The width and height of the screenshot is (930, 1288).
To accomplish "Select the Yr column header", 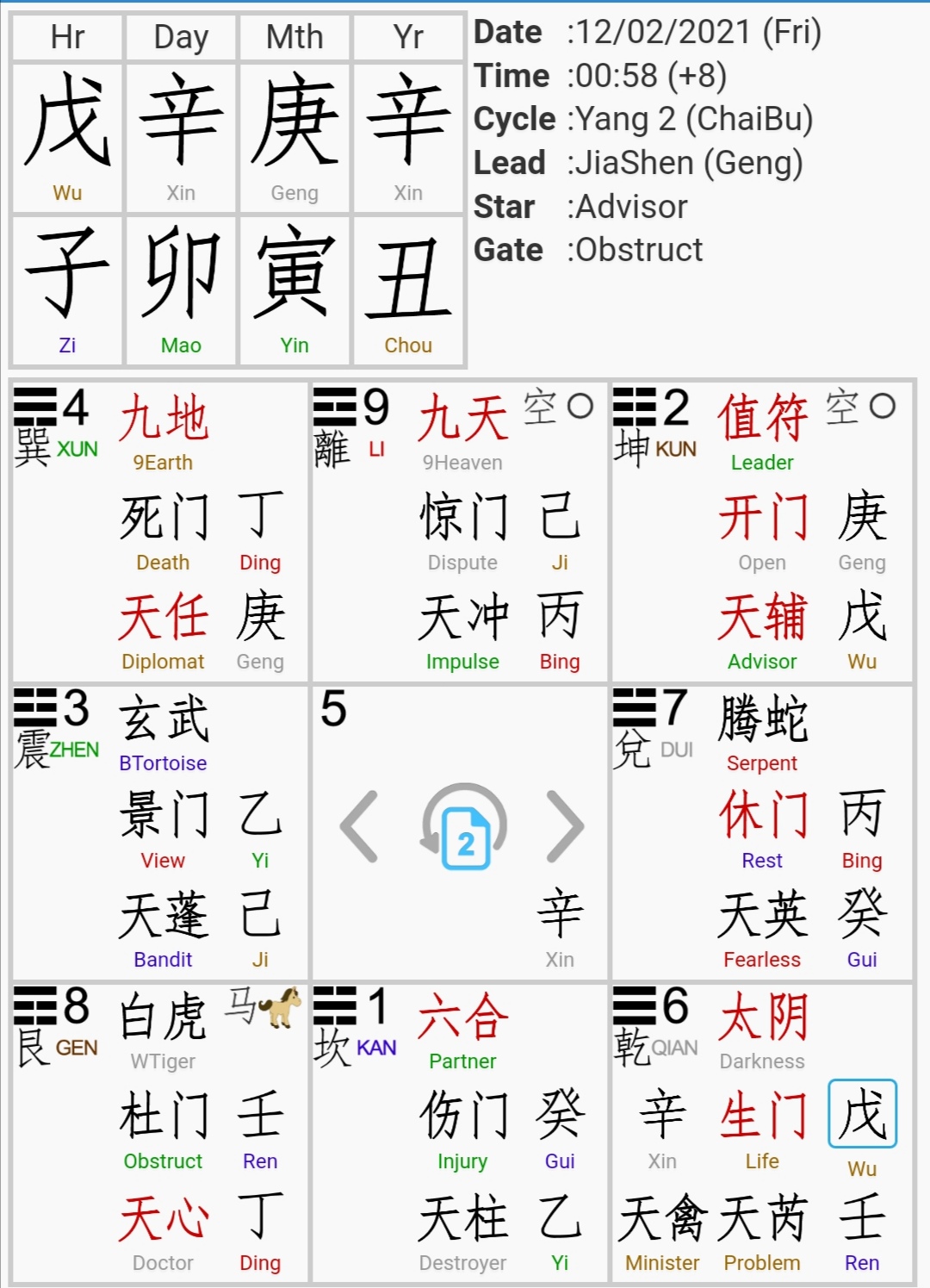I will click(408, 37).
